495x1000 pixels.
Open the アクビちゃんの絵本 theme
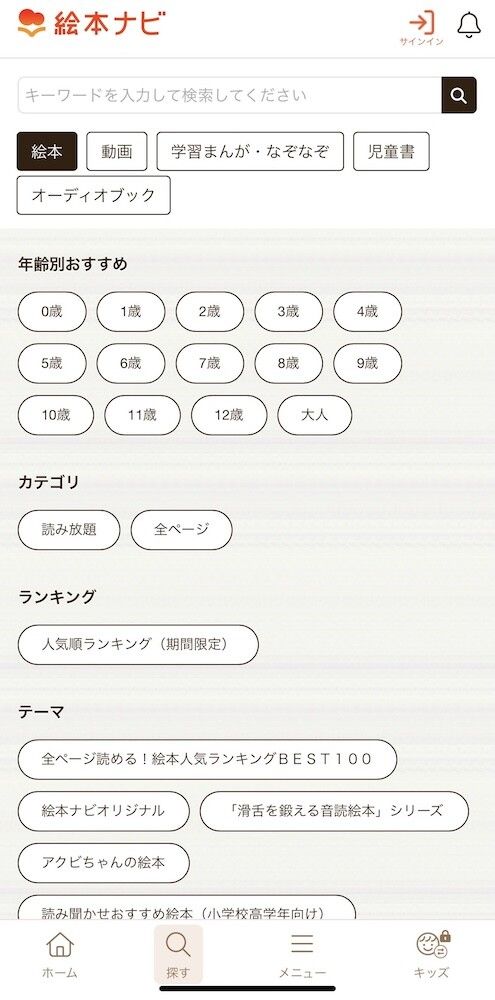coord(103,863)
